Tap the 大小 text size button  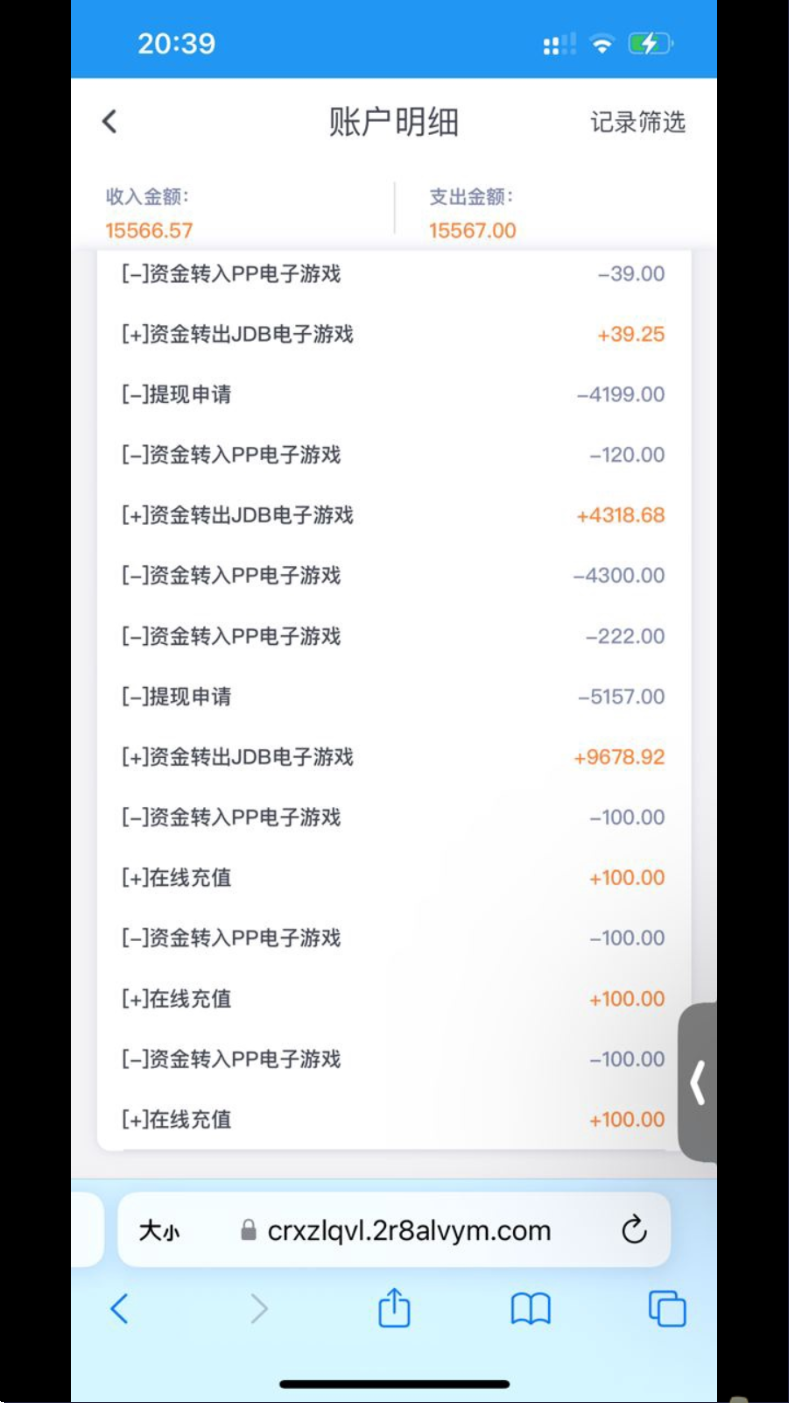(159, 1231)
